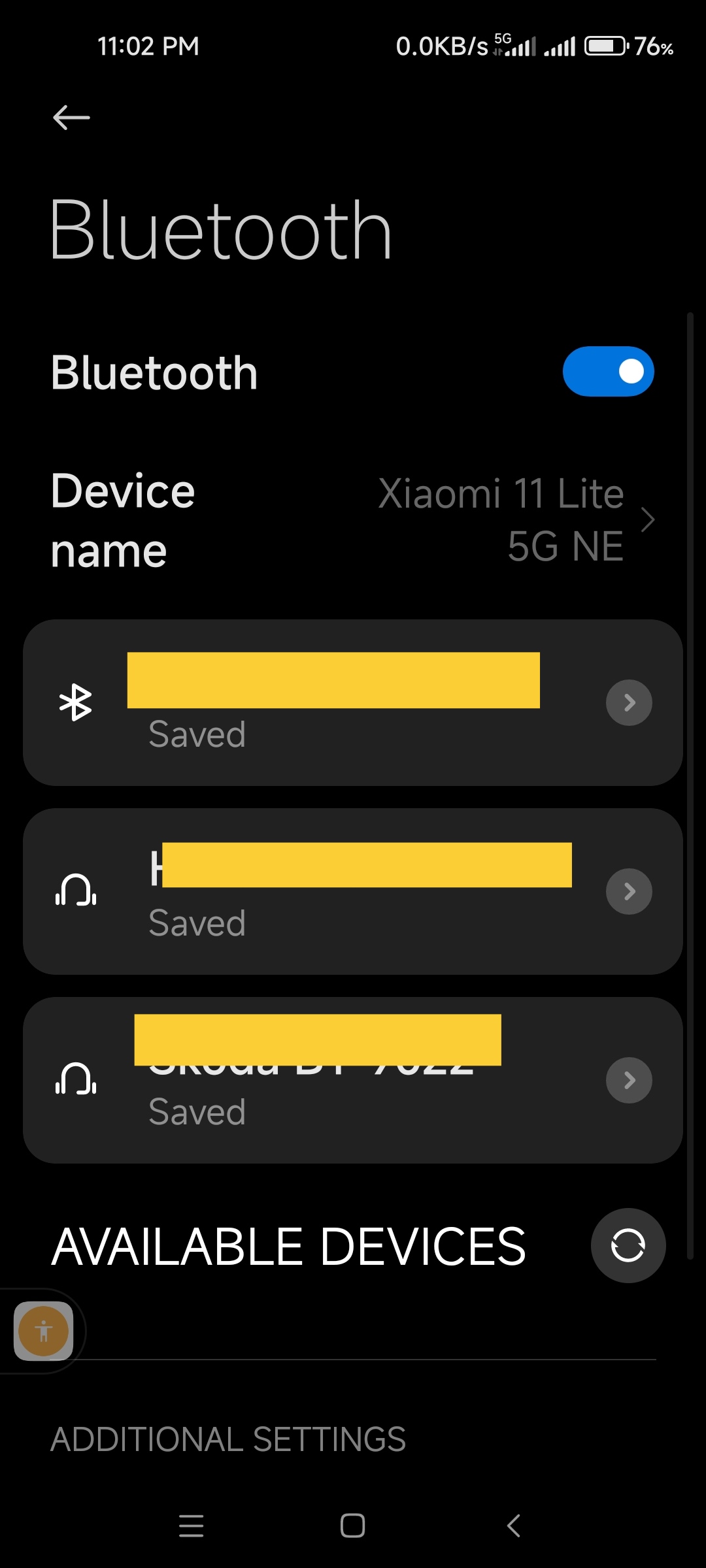Viewport: 706px width, 1568px height.
Task: Open details of the saved device starting with H
Action: [x=629, y=891]
